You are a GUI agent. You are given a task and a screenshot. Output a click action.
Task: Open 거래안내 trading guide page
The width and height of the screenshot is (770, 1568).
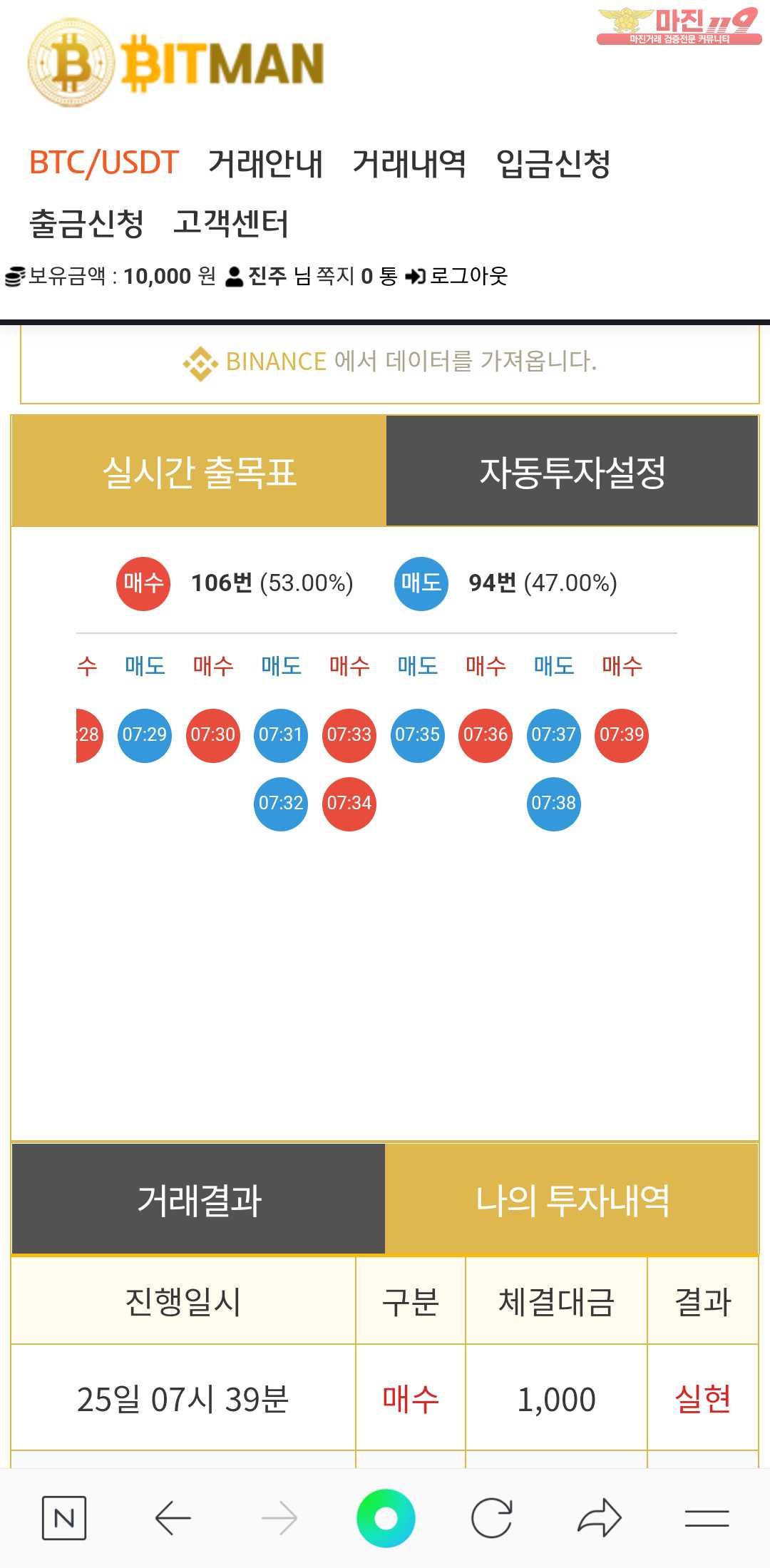[265, 163]
